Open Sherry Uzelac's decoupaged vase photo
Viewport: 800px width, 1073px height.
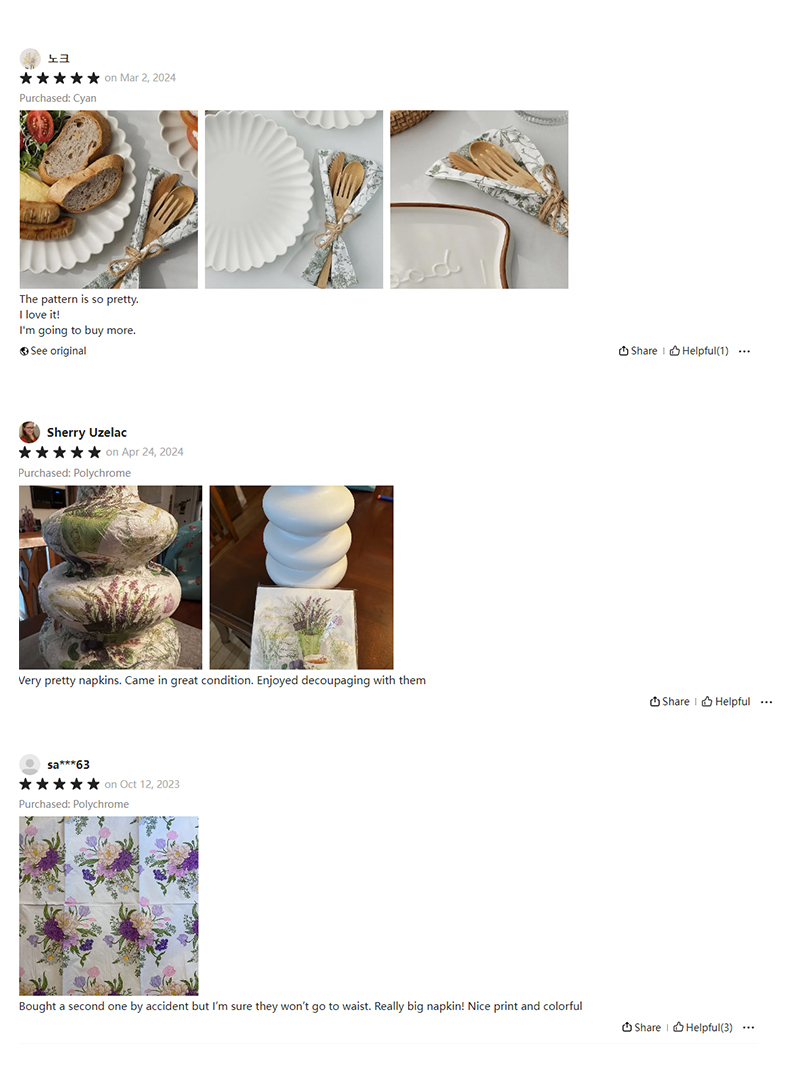point(110,577)
